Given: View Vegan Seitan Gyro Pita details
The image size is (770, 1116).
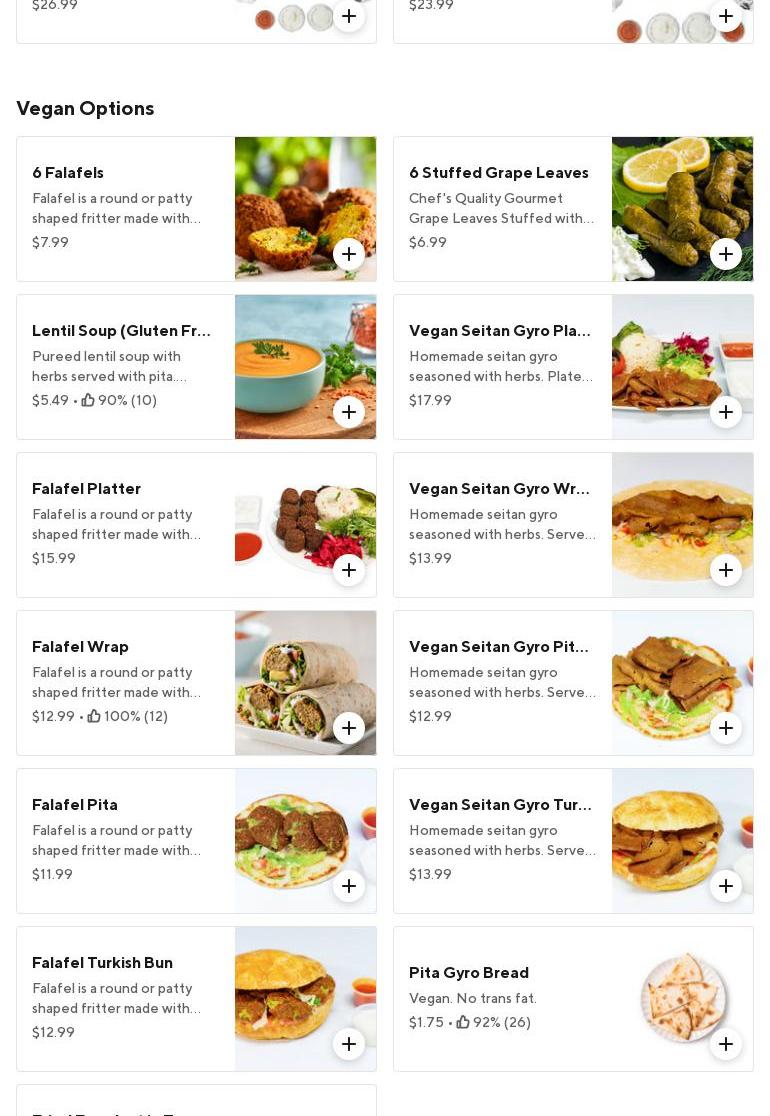Looking at the screenshot, I should tap(502, 682).
